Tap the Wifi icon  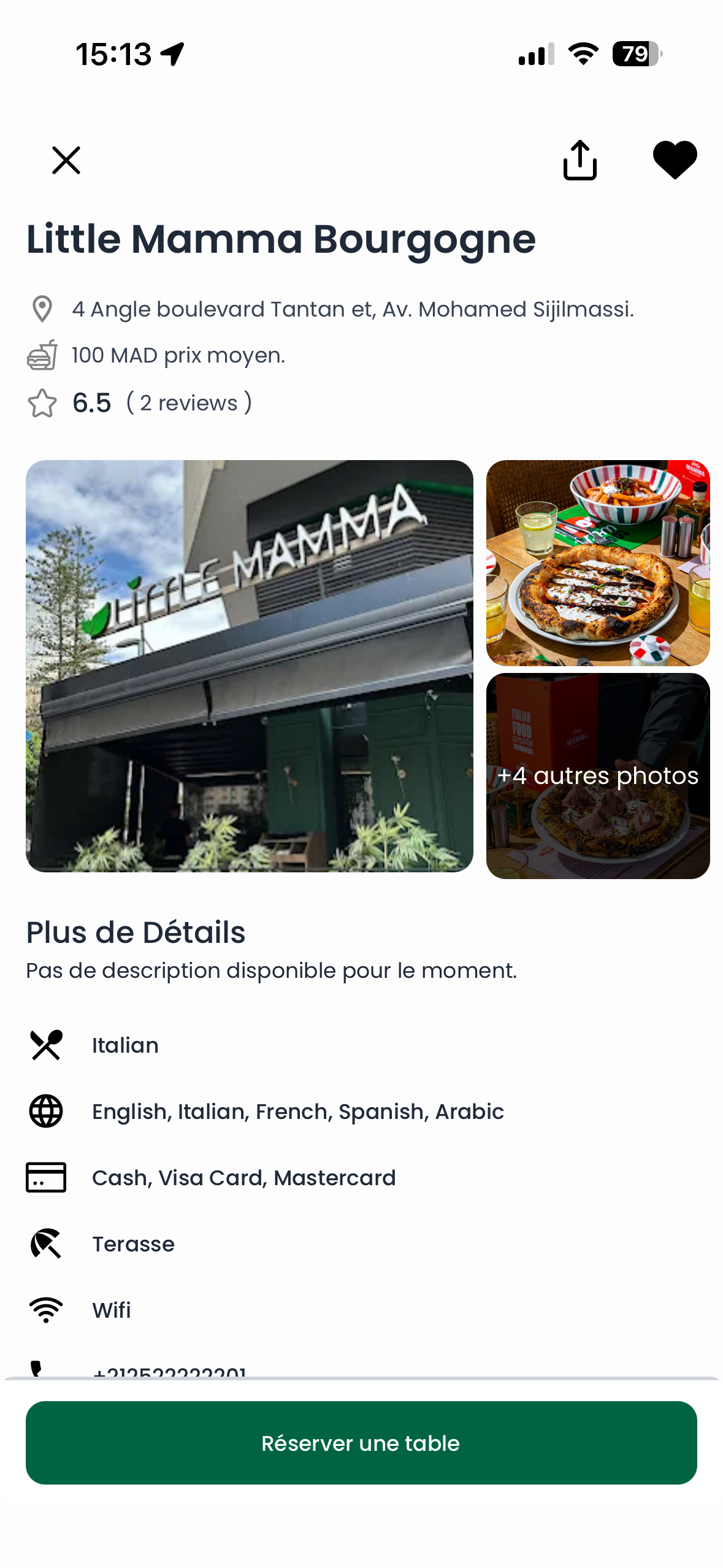coord(45,1310)
